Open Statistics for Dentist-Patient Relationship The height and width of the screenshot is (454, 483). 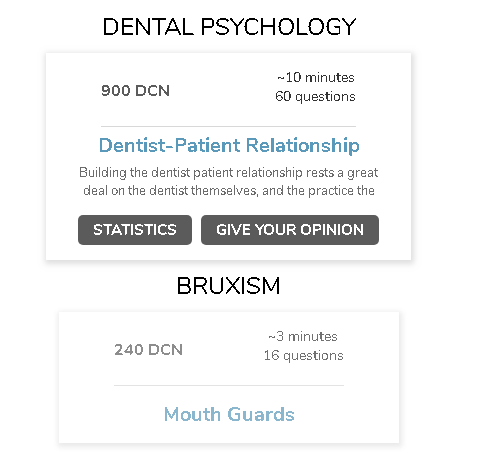click(135, 230)
